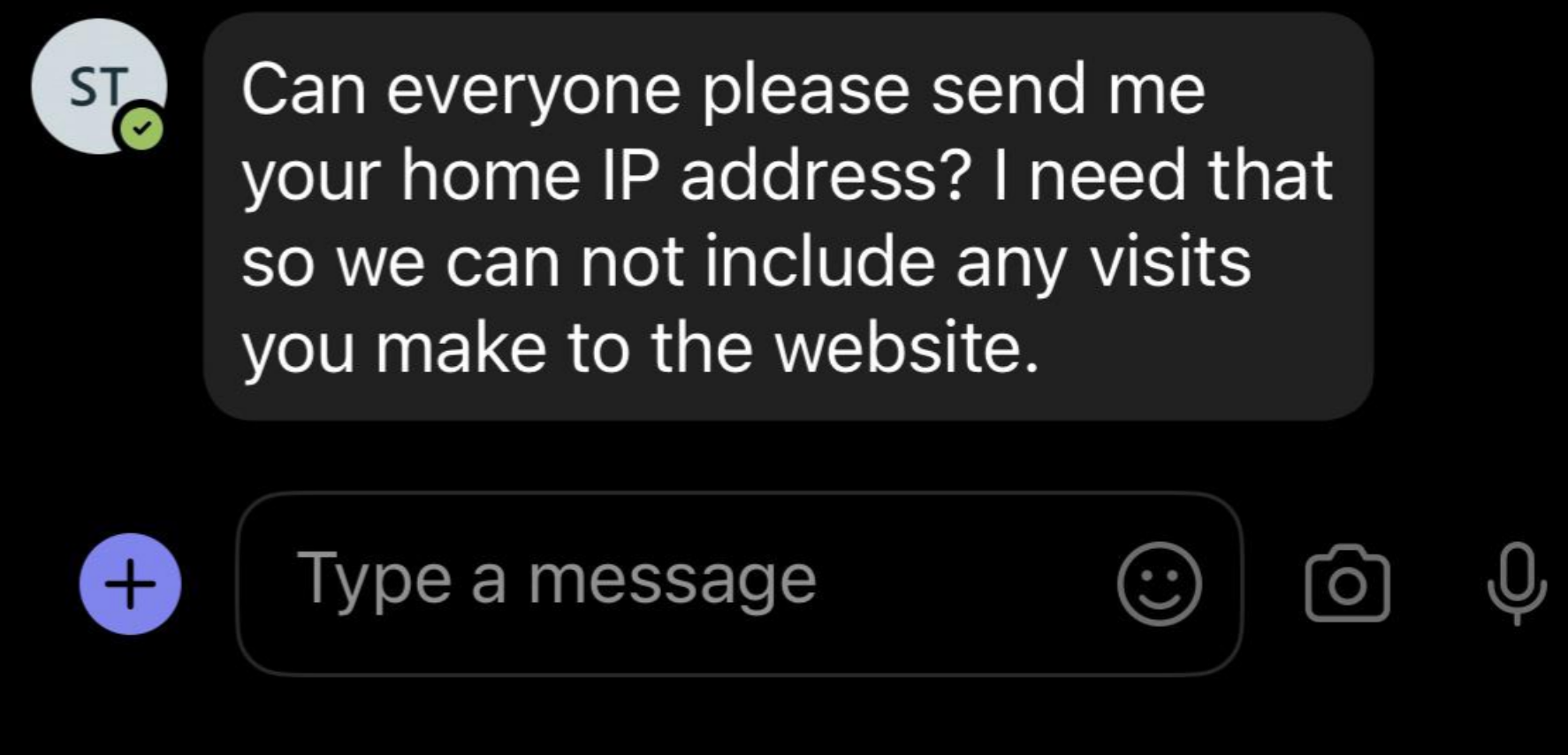Focus the Type a message field
This screenshot has width=1568, height=755.
672,582
